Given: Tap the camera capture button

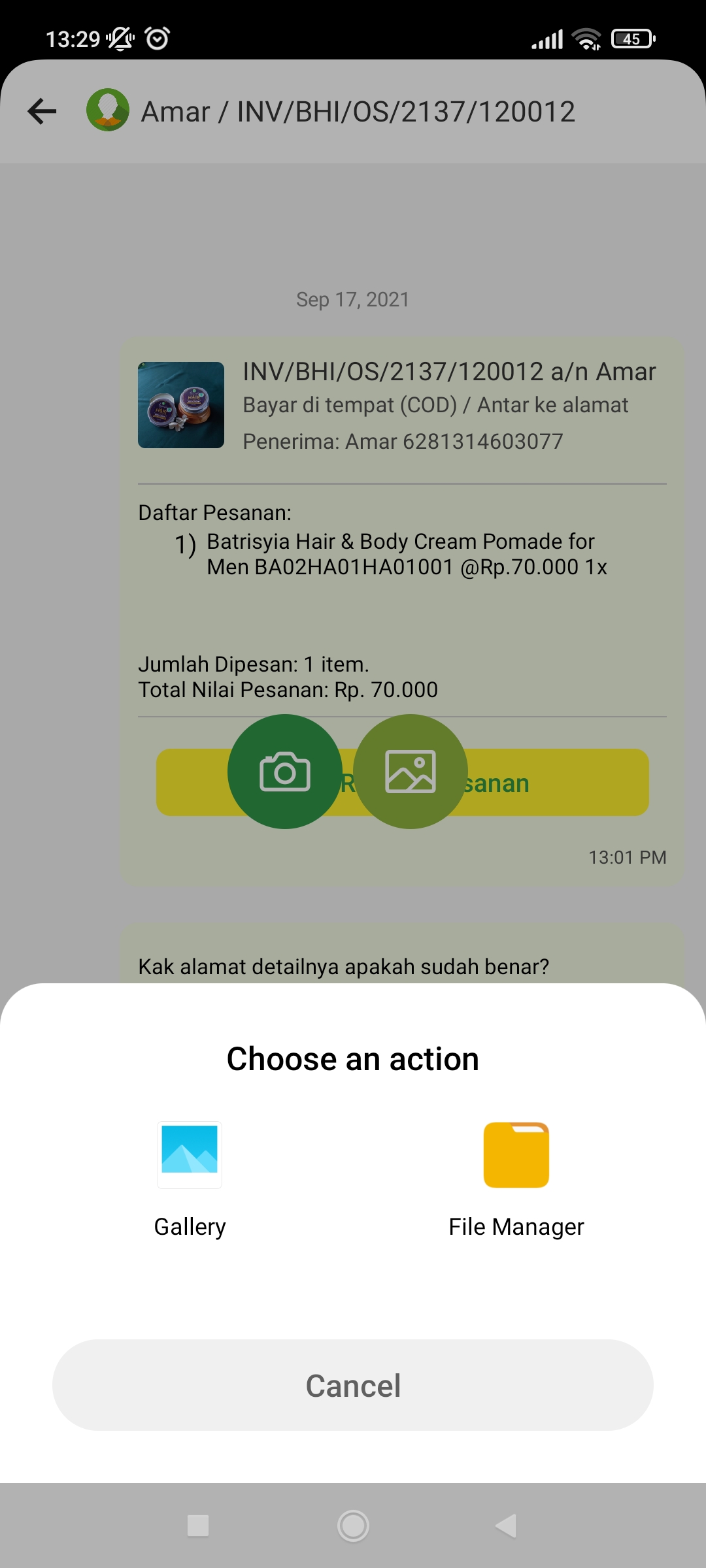Looking at the screenshot, I should [x=285, y=772].
